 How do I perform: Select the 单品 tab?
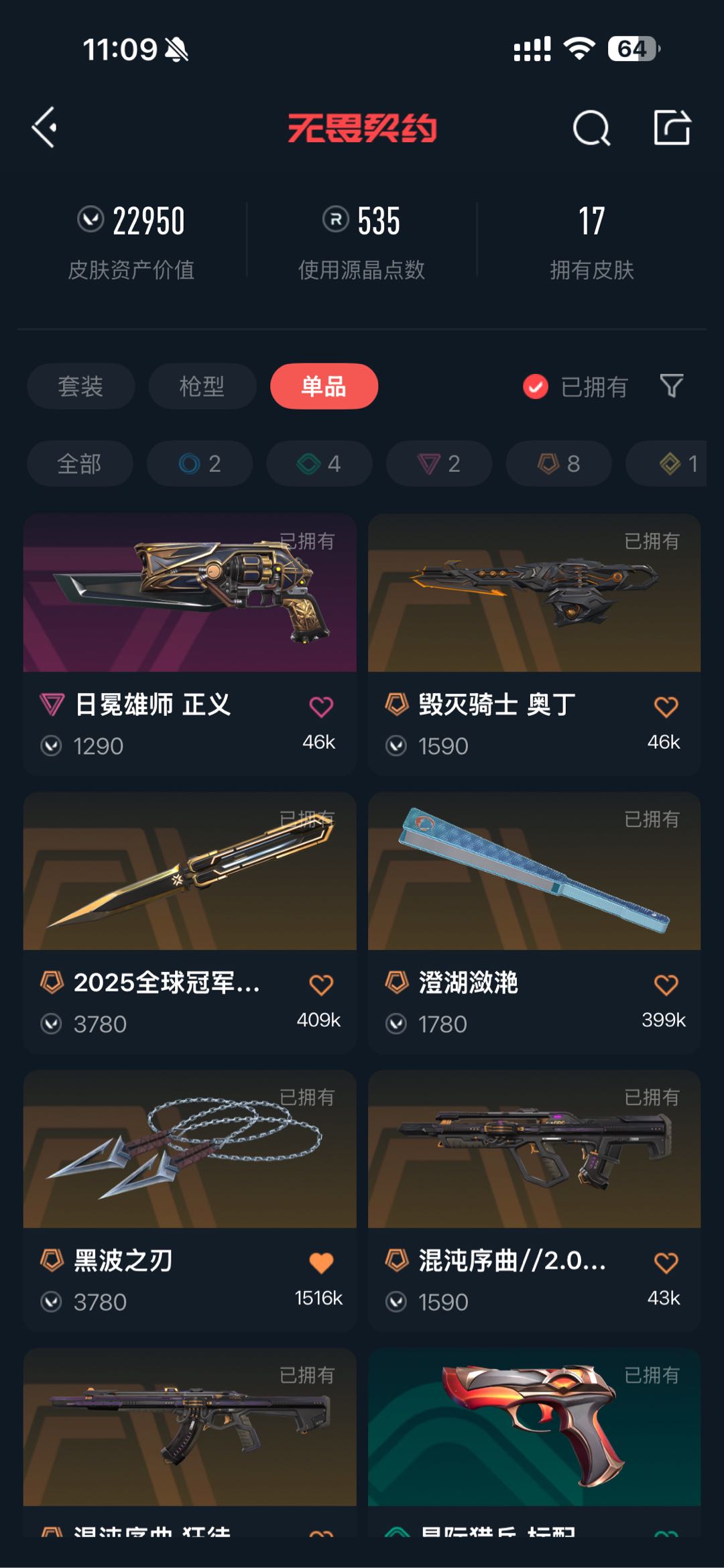coord(324,386)
